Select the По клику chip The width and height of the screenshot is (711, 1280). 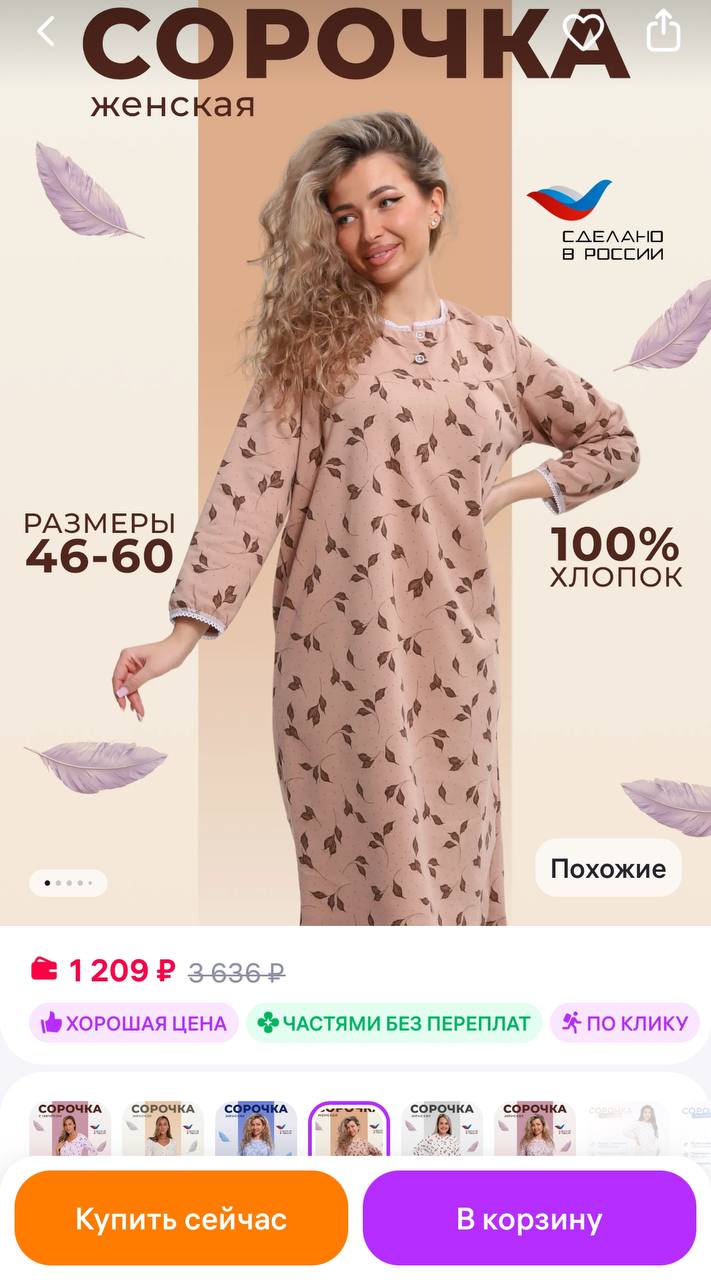[x=625, y=1023]
